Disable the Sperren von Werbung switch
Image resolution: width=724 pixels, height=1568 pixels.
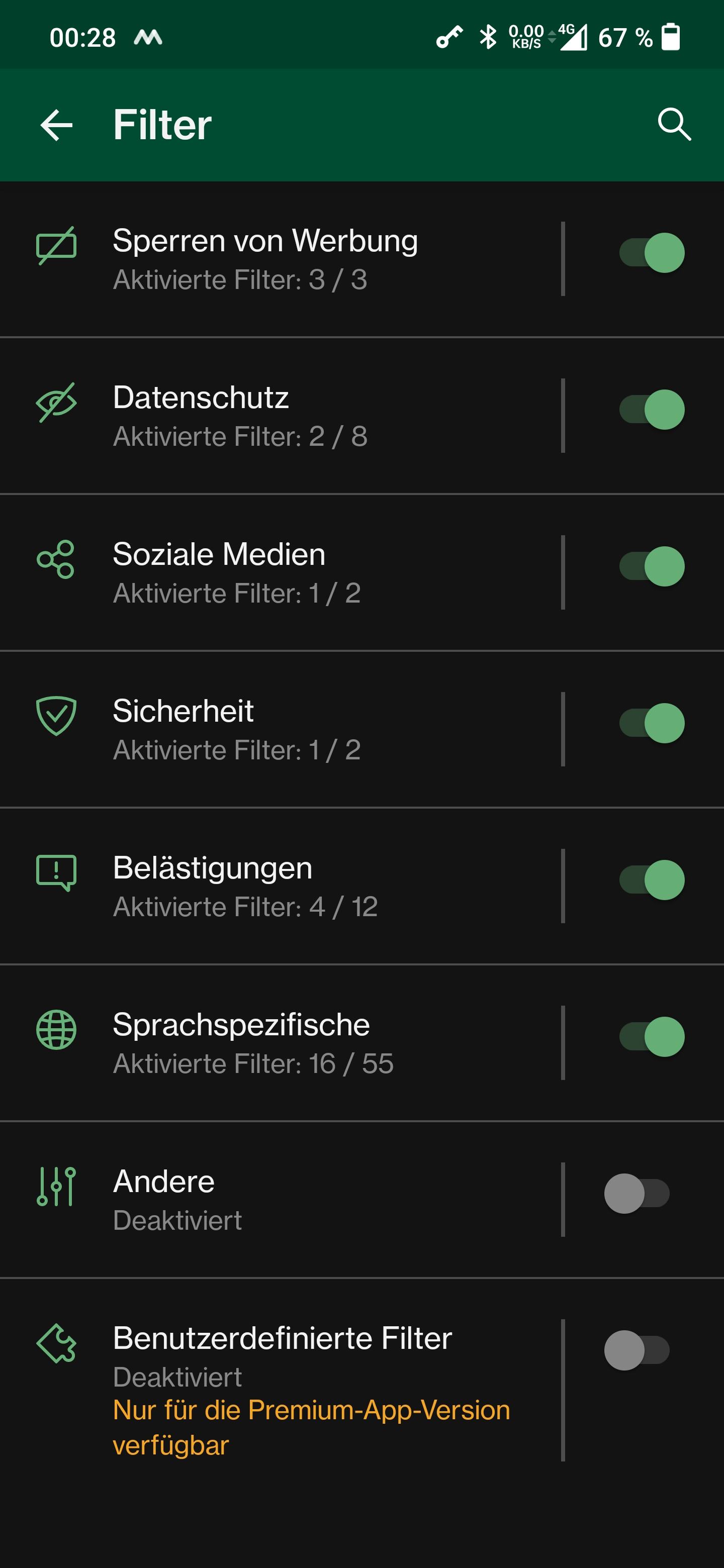[x=652, y=253]
